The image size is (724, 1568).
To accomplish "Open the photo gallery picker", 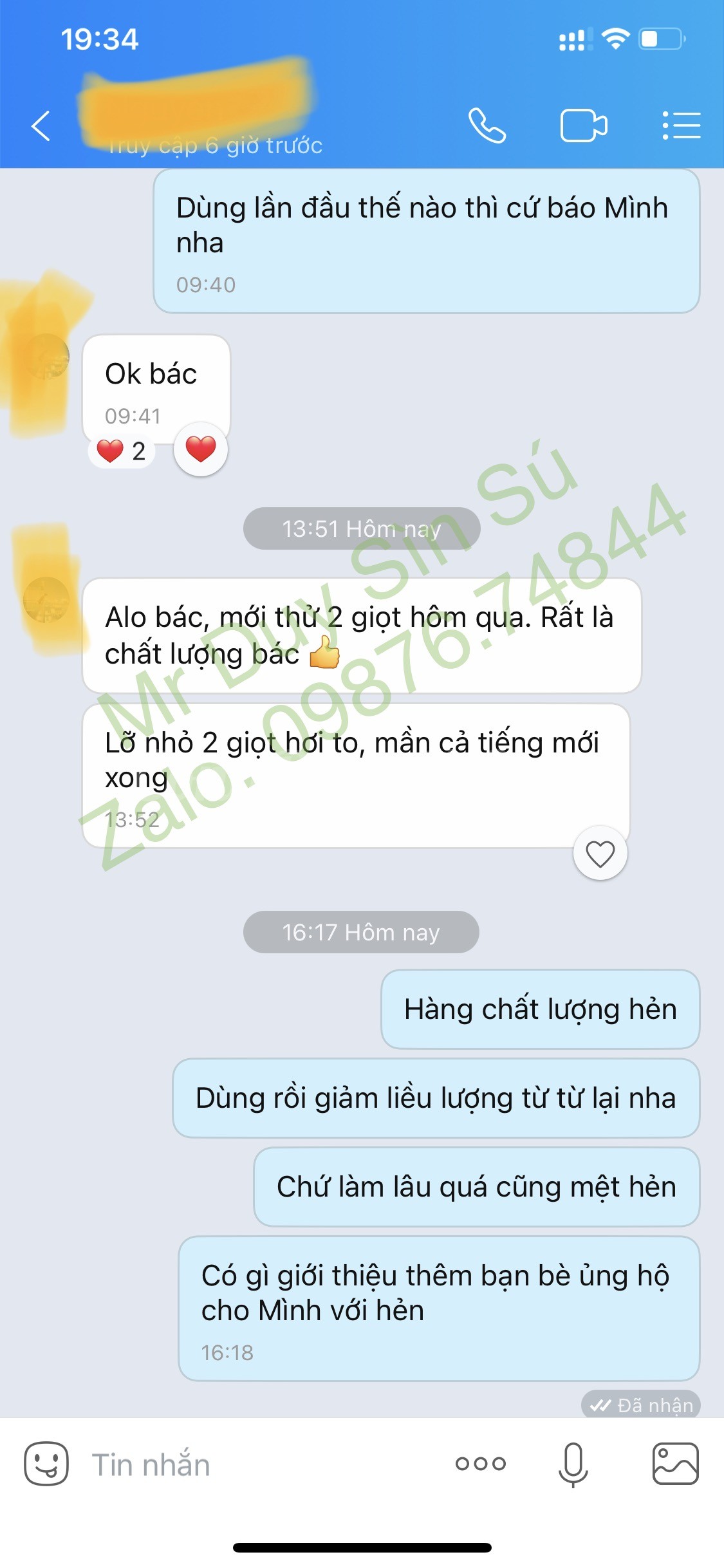I will click(675, 1464).
